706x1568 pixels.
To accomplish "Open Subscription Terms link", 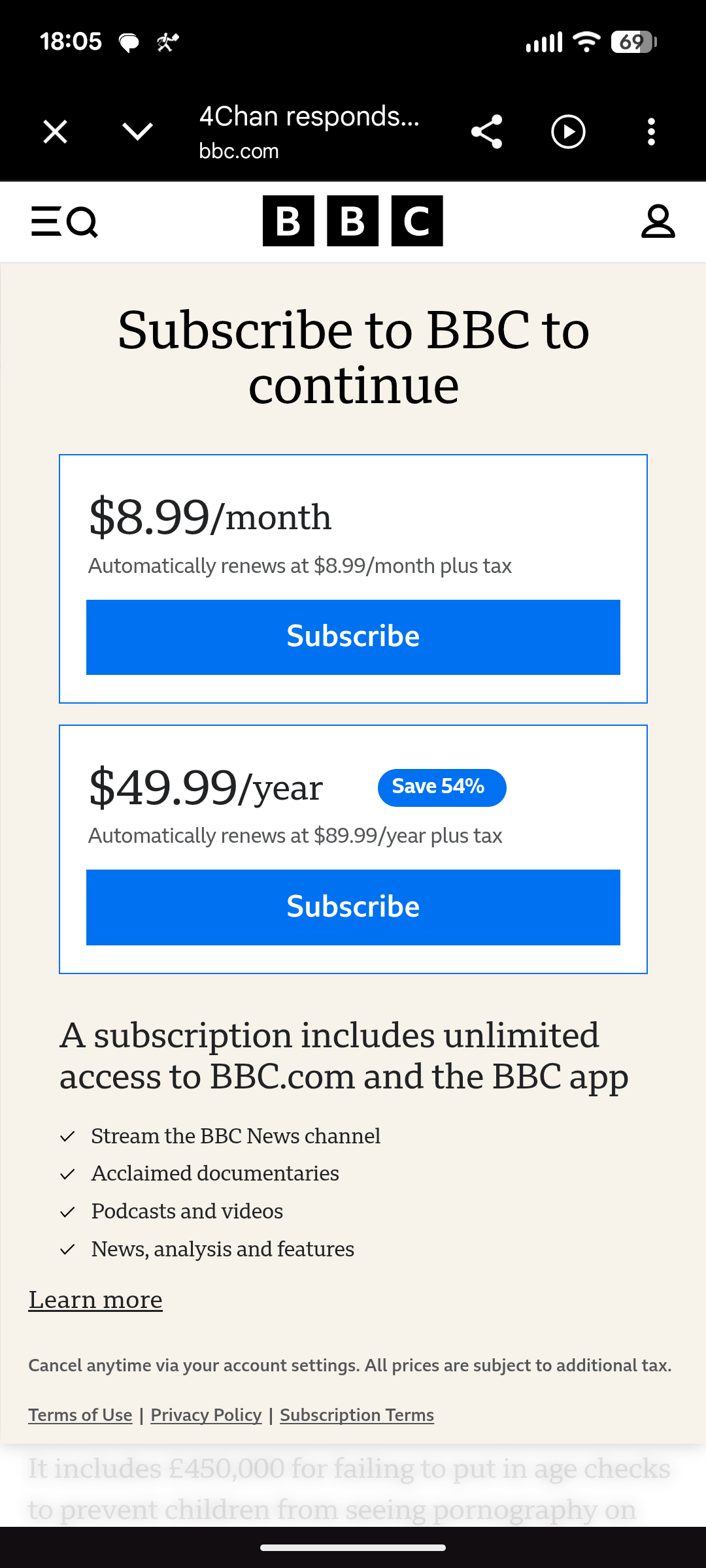I will [x=357, y=1415].
